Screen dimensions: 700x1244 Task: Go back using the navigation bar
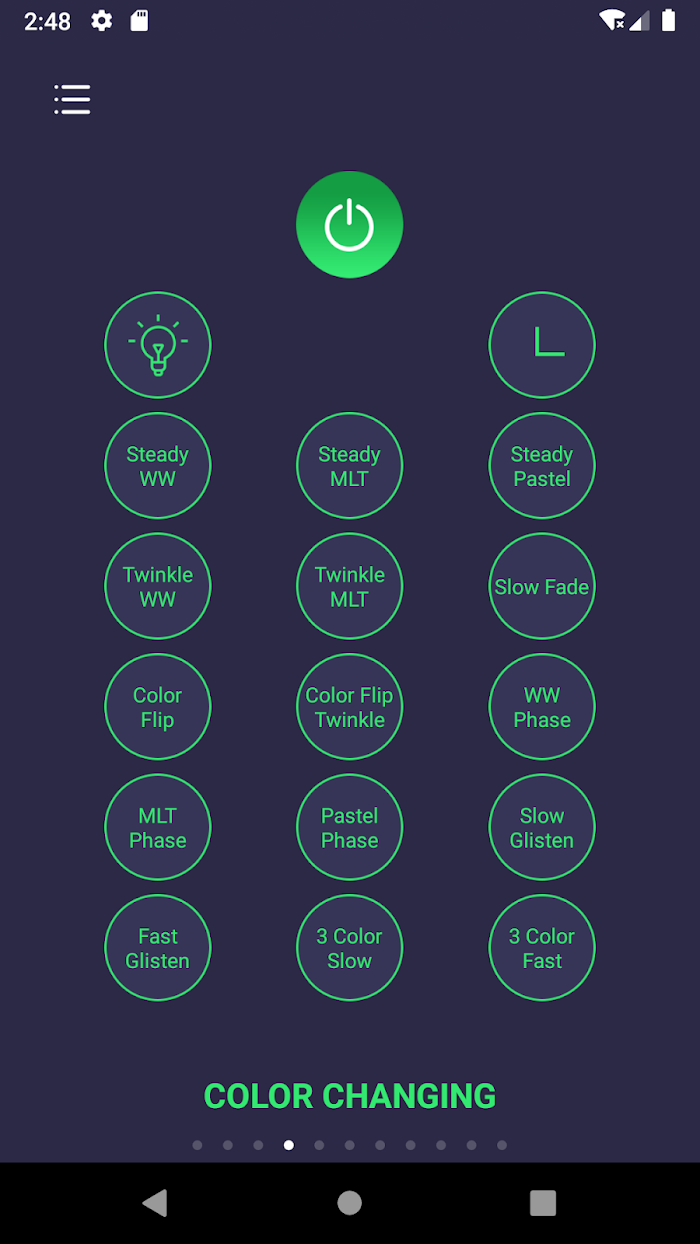155,1202
